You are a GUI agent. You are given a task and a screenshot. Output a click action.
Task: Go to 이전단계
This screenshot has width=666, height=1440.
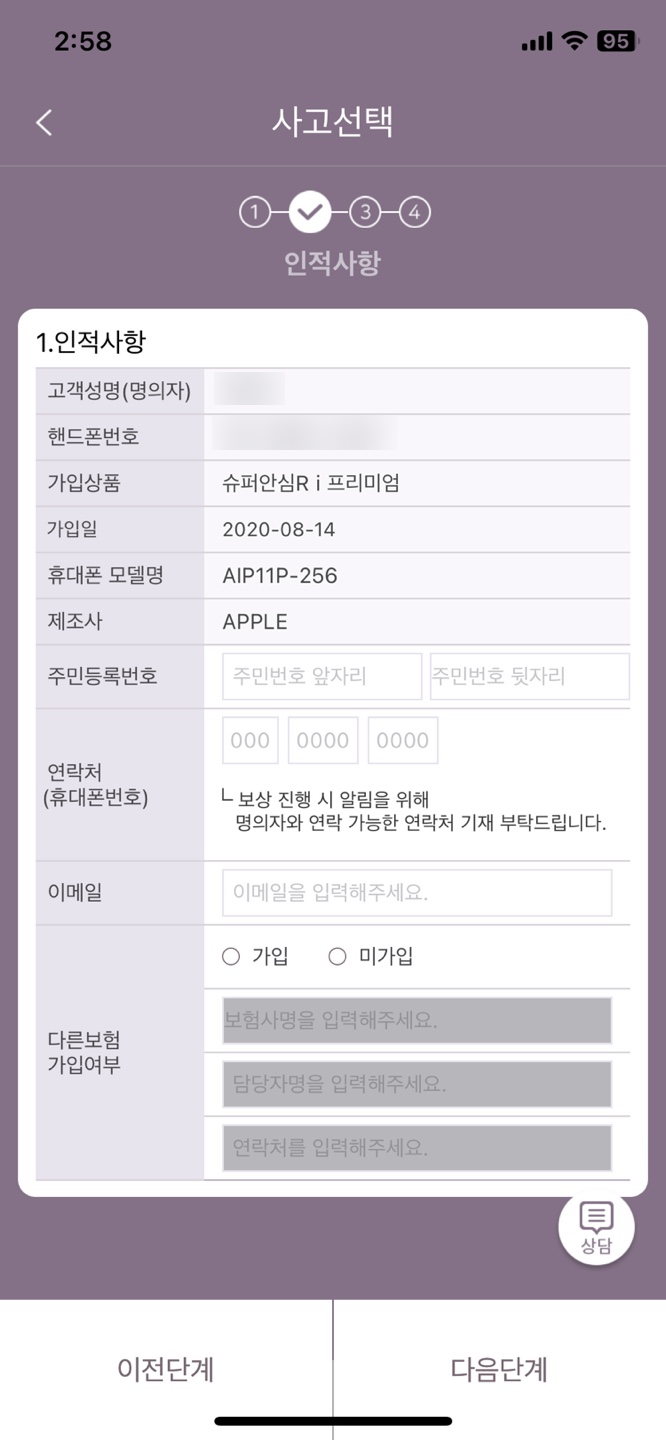tap(166, 1369)
